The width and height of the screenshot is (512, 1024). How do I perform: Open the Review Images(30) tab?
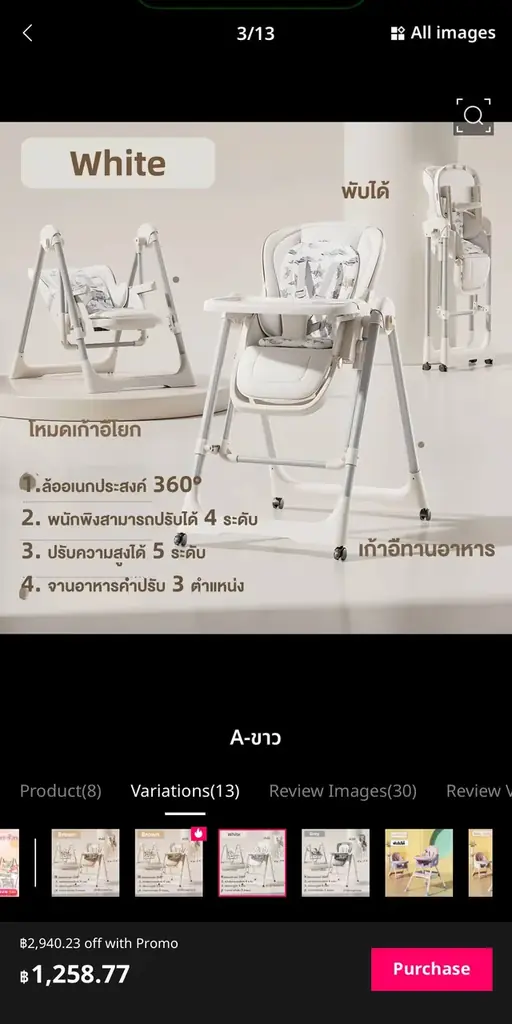[x=343, y=791]
